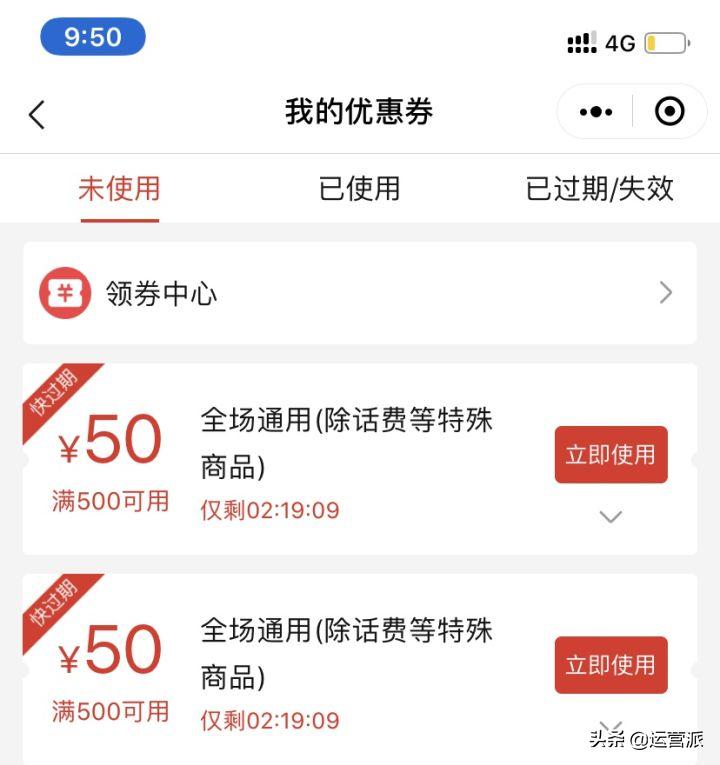
Task: Tap the back arrow to leave coupon page
Action: click(x=36, y=113)
